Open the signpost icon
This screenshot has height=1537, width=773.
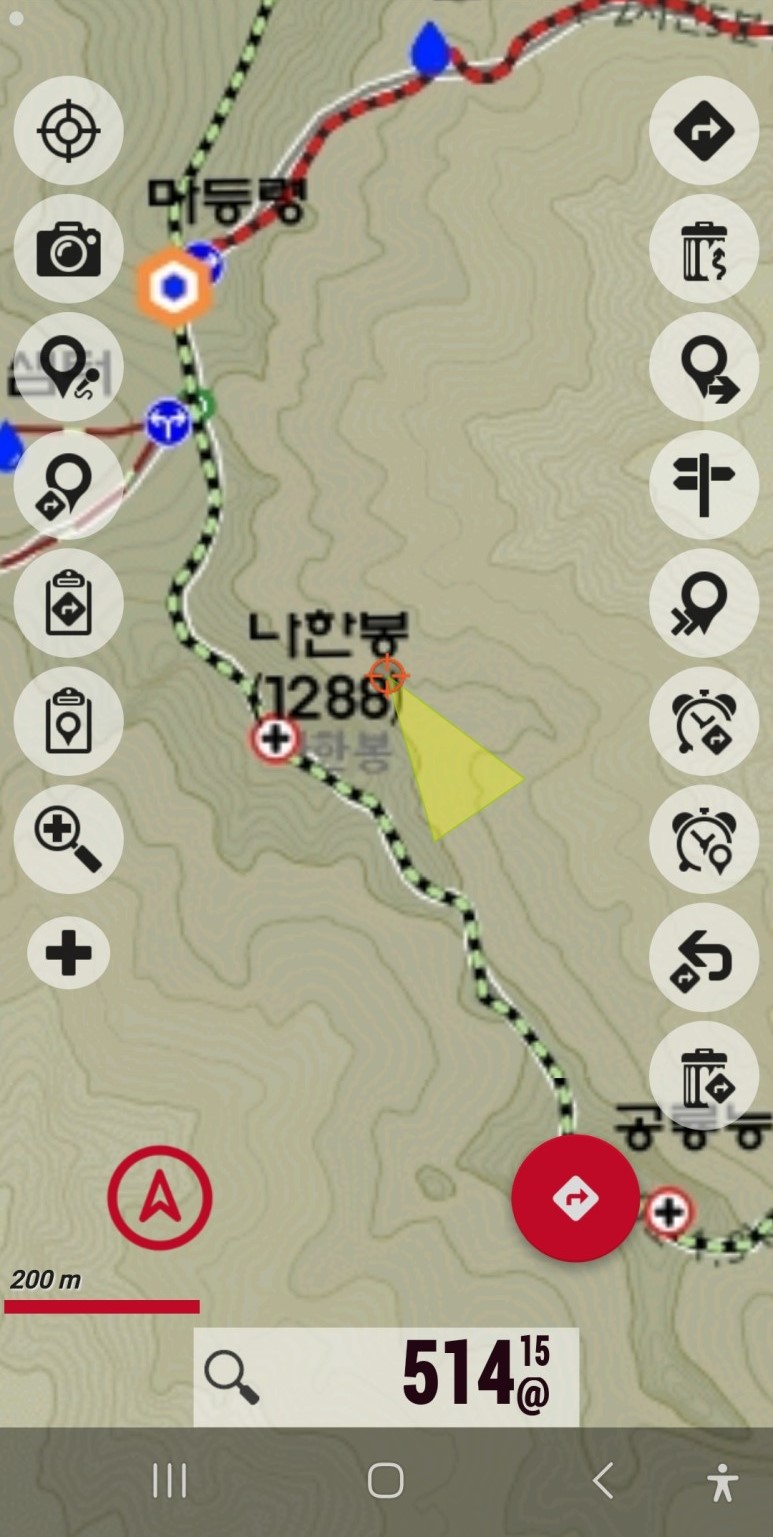[704, 485]
